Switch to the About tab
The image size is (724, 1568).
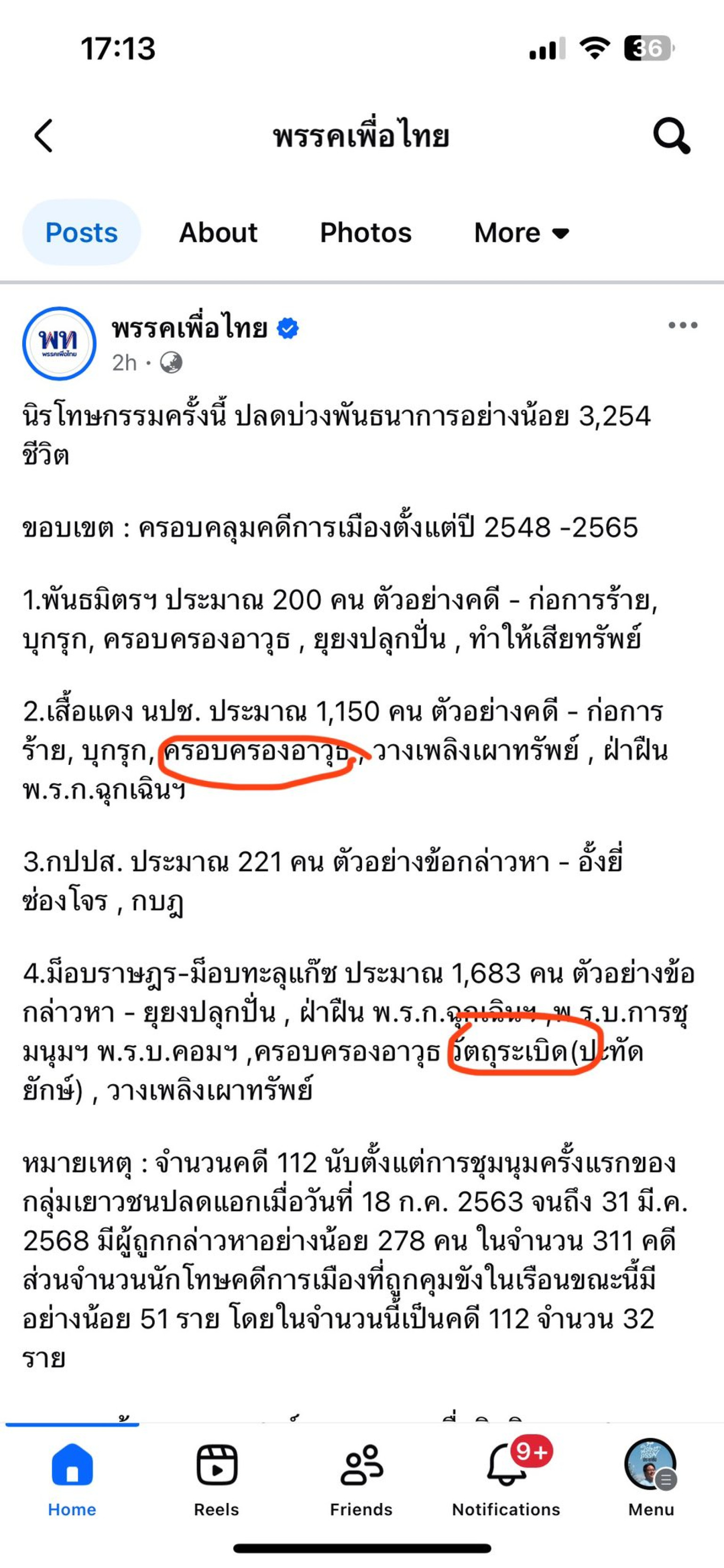(218, 232)
